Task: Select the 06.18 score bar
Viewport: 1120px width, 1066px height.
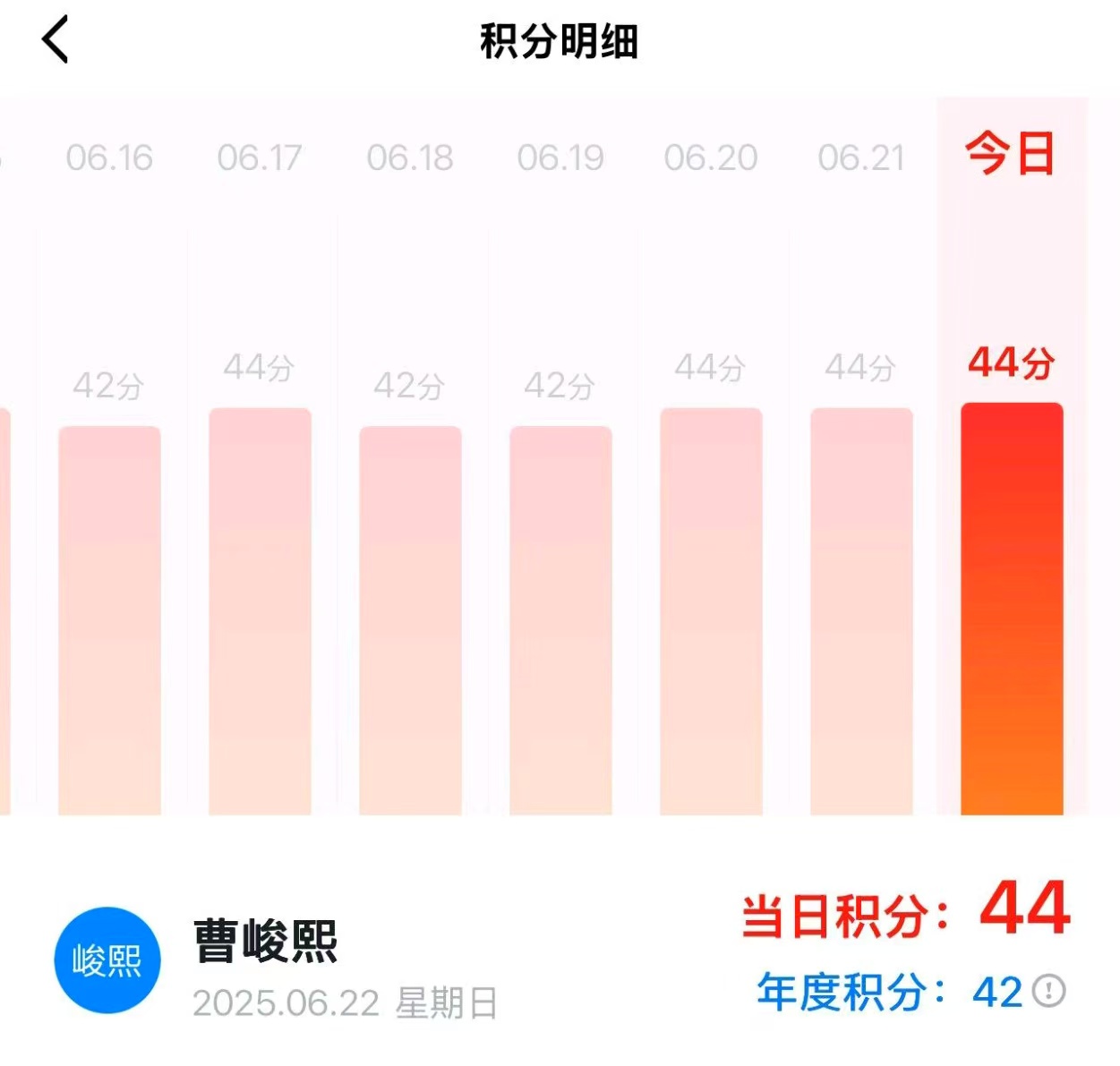Action: (x=410, y=619)
